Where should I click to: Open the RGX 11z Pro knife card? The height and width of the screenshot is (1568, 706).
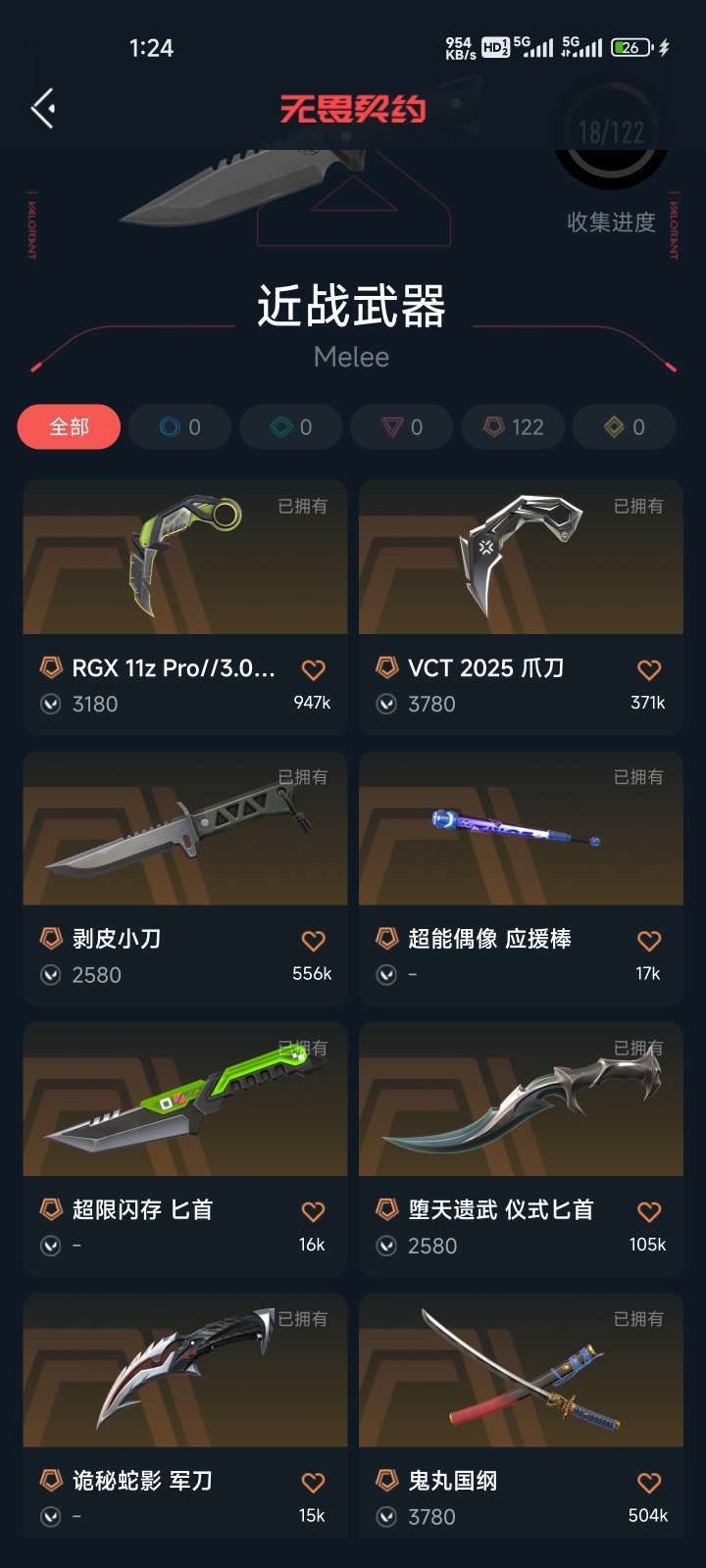click(x=185, y=607)
